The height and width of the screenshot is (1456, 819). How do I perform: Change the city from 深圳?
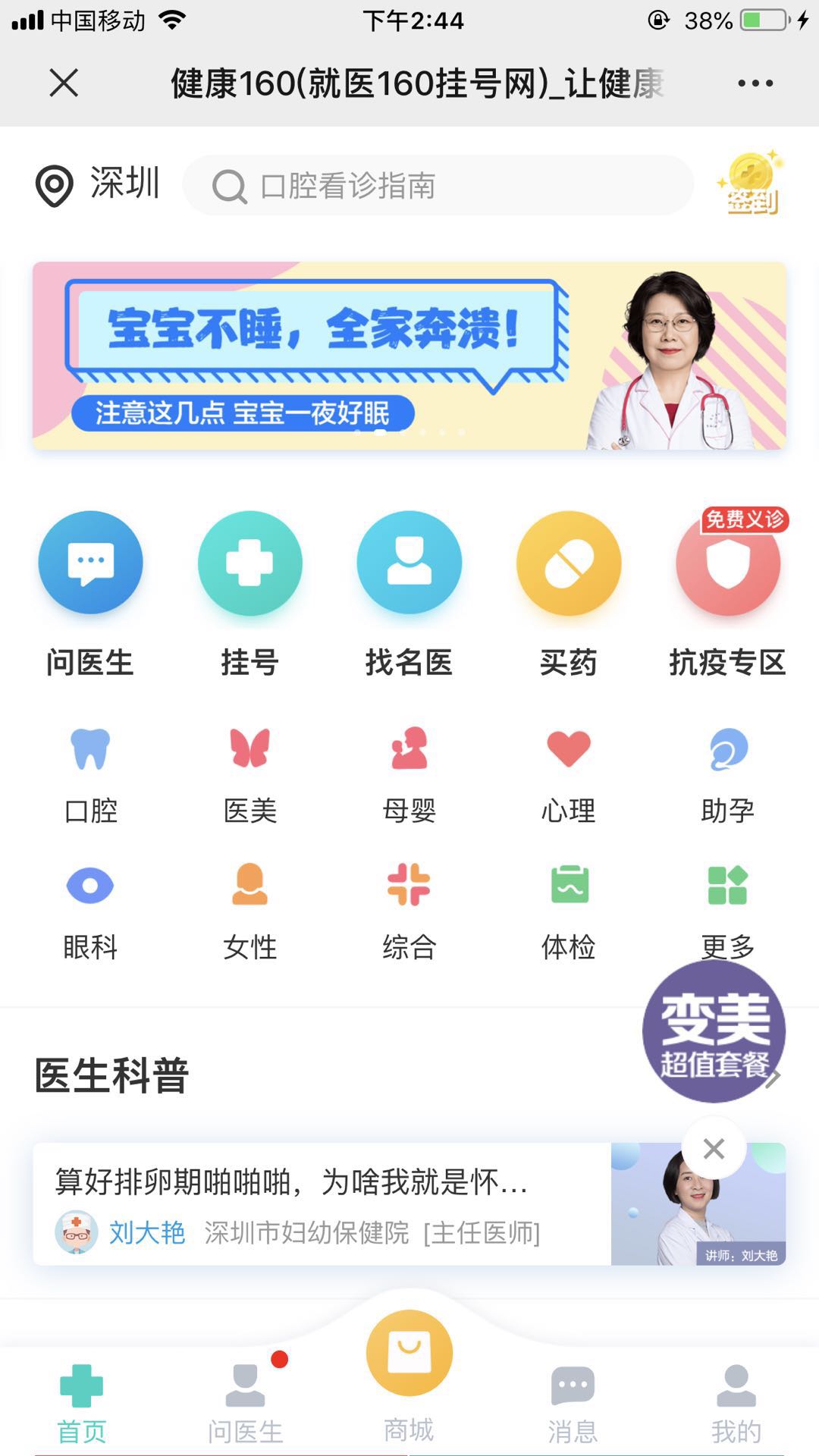click(x=99, y=185)
